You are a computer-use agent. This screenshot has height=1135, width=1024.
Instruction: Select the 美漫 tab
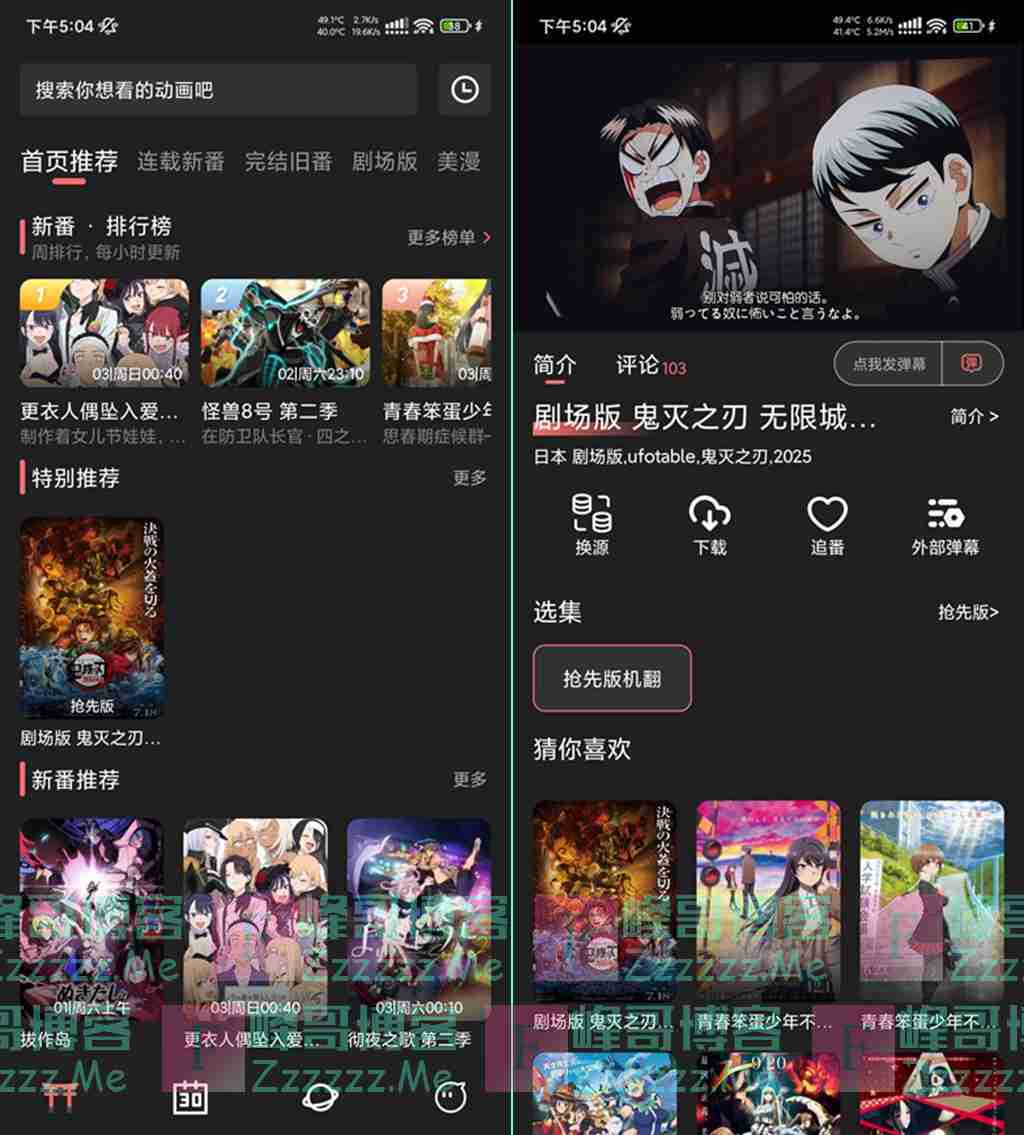click(459, 162)
